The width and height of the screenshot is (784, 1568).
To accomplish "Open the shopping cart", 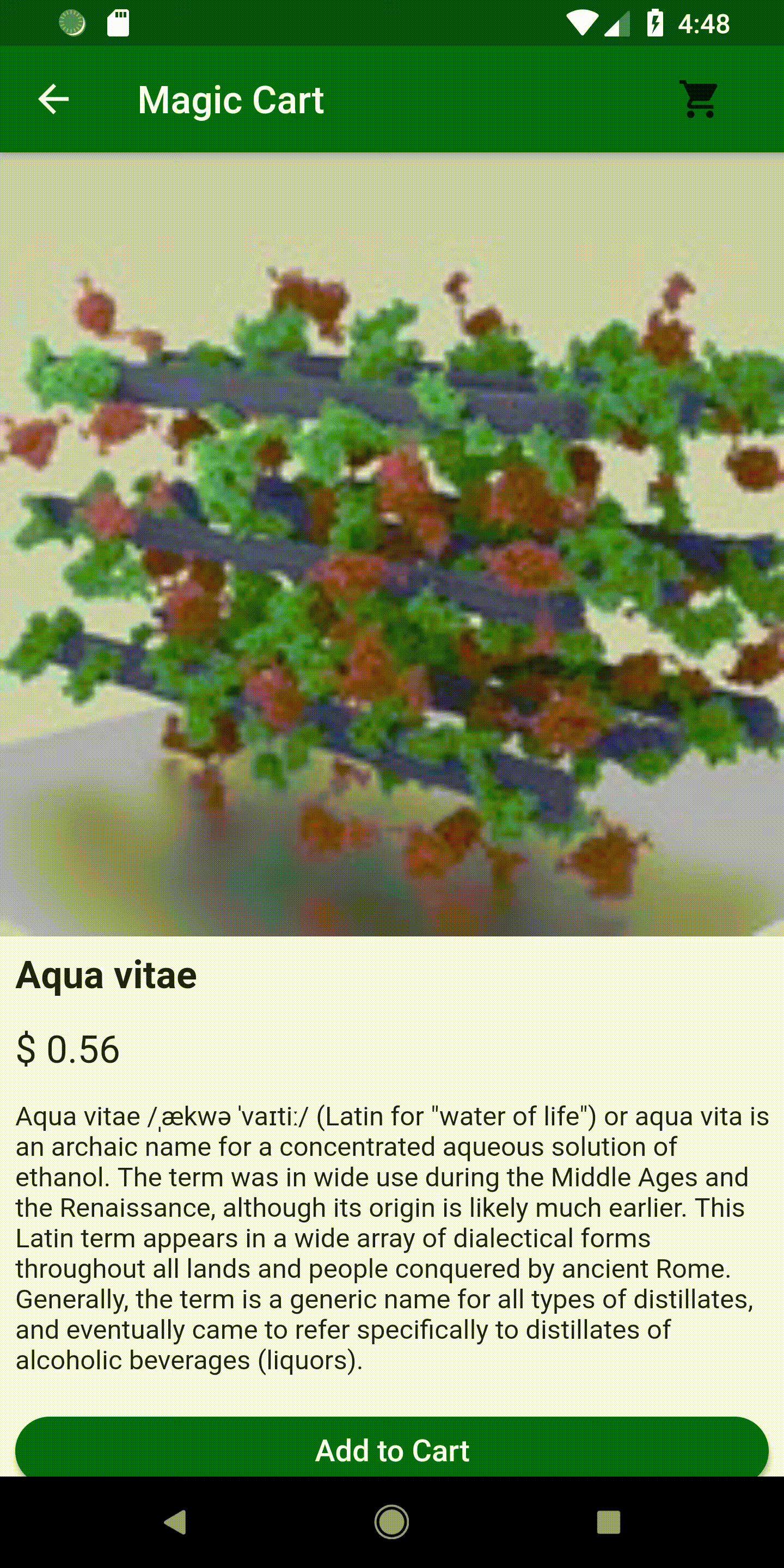I will click(x=700, y=99).
